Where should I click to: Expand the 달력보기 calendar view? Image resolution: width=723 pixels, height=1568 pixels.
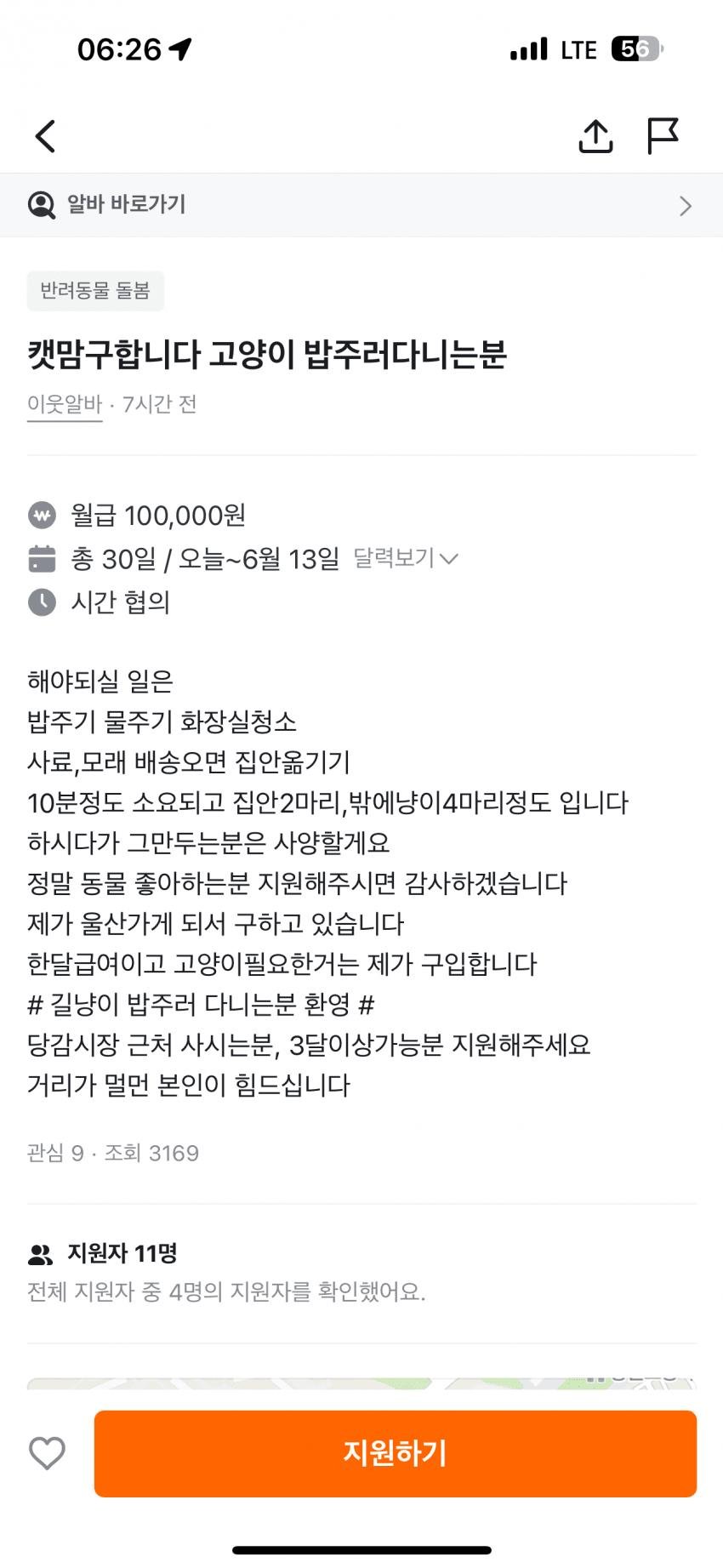click(405, 558)
